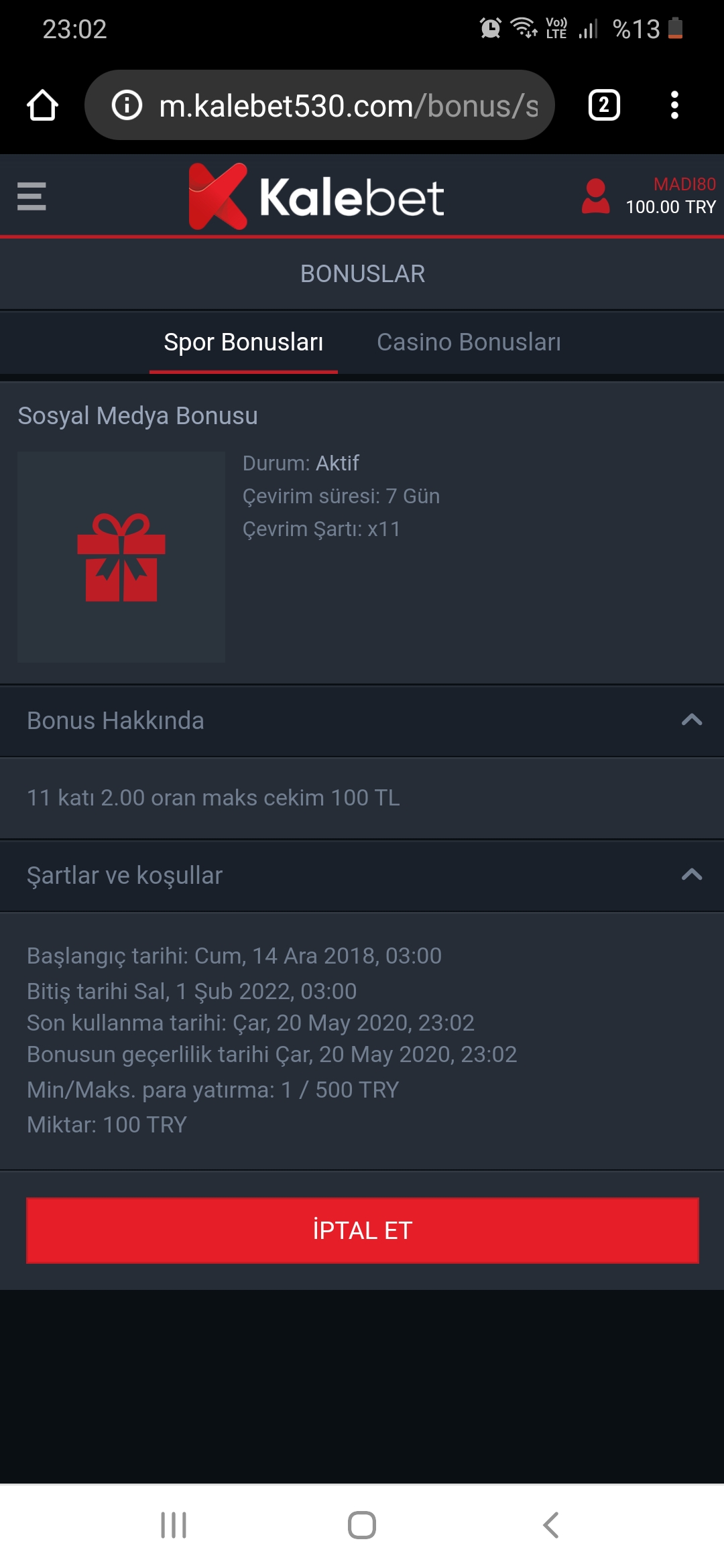Go to the browser home page
Screen dimensions: 724x1568
42,105
